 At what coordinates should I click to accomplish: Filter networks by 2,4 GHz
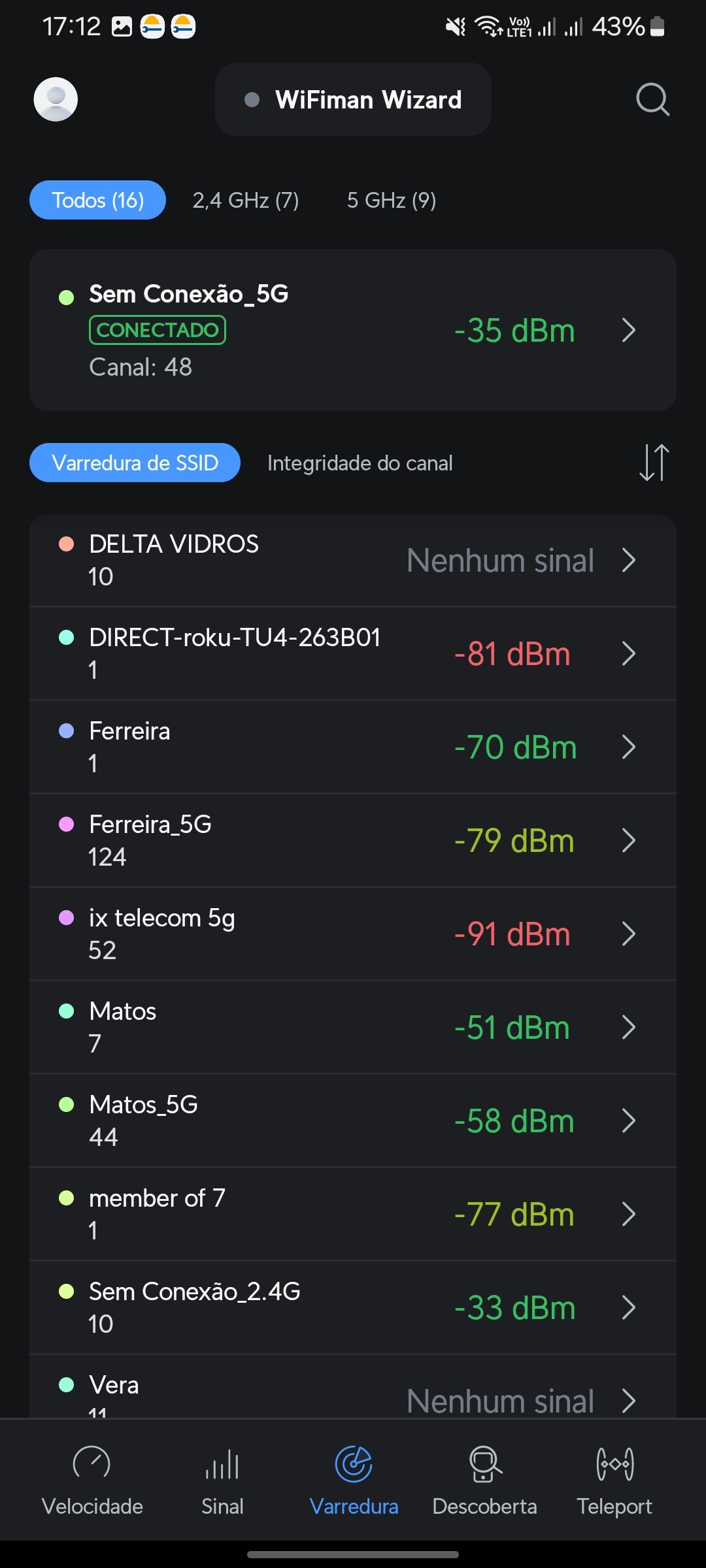[246, 200]
